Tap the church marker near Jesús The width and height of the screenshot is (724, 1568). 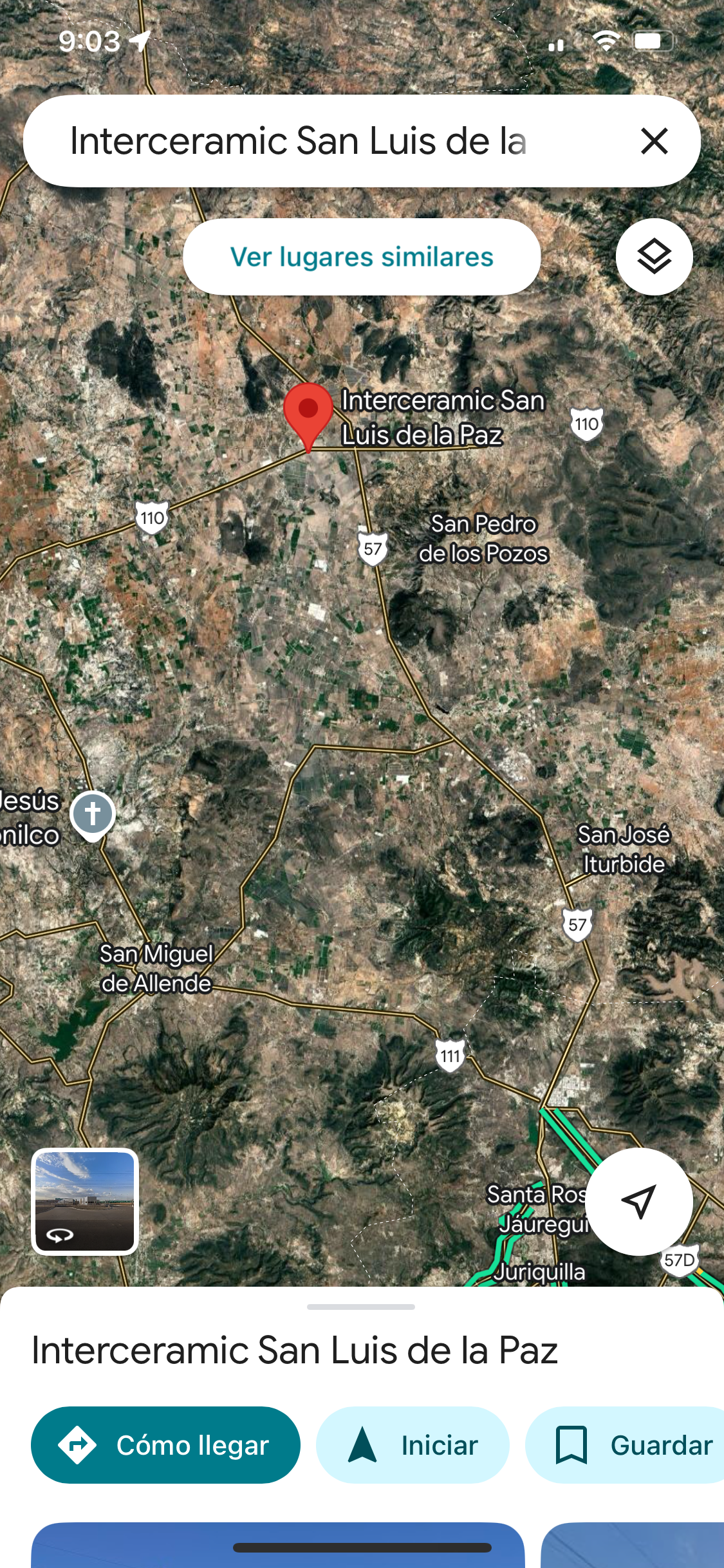pyautogui.click(x=93, y=814)
